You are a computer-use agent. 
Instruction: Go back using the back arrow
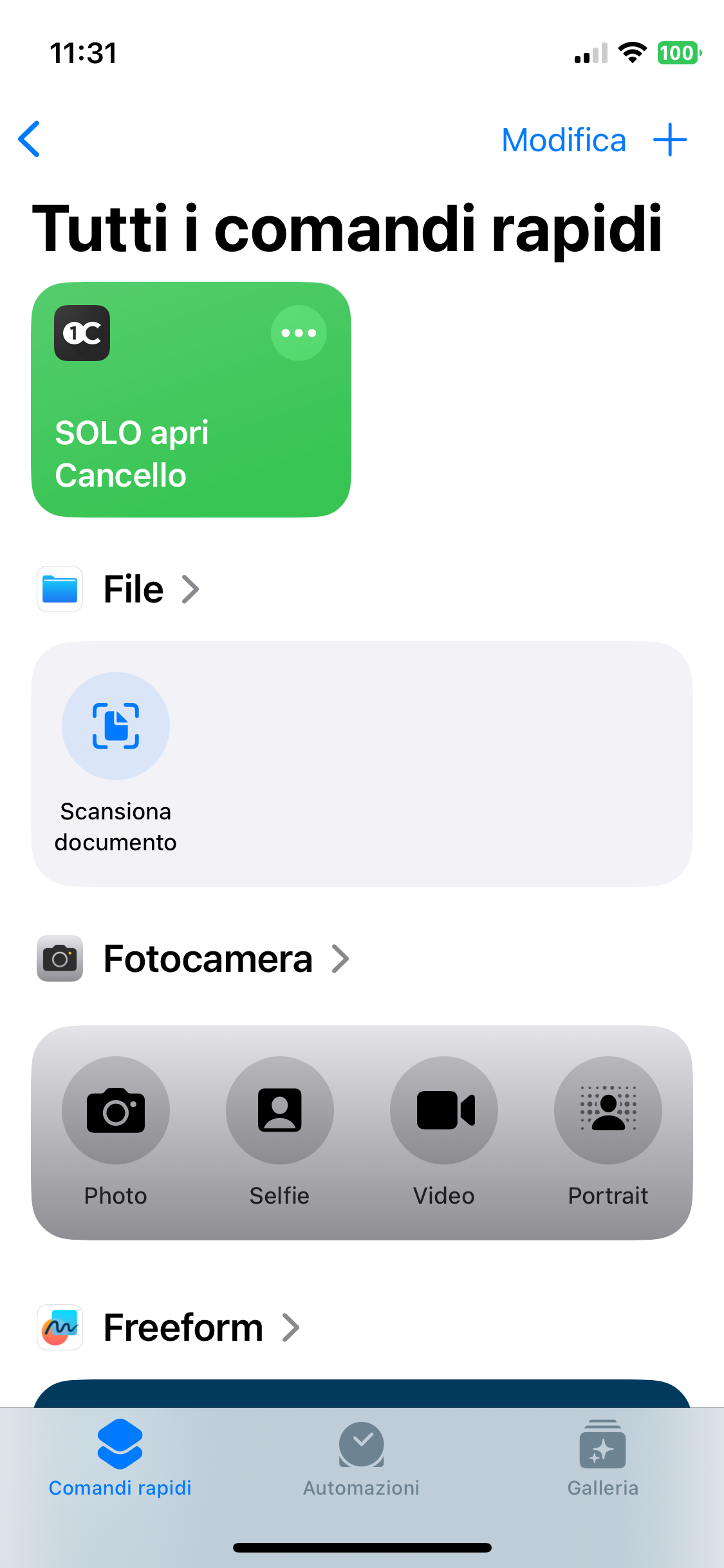point(30,139)
